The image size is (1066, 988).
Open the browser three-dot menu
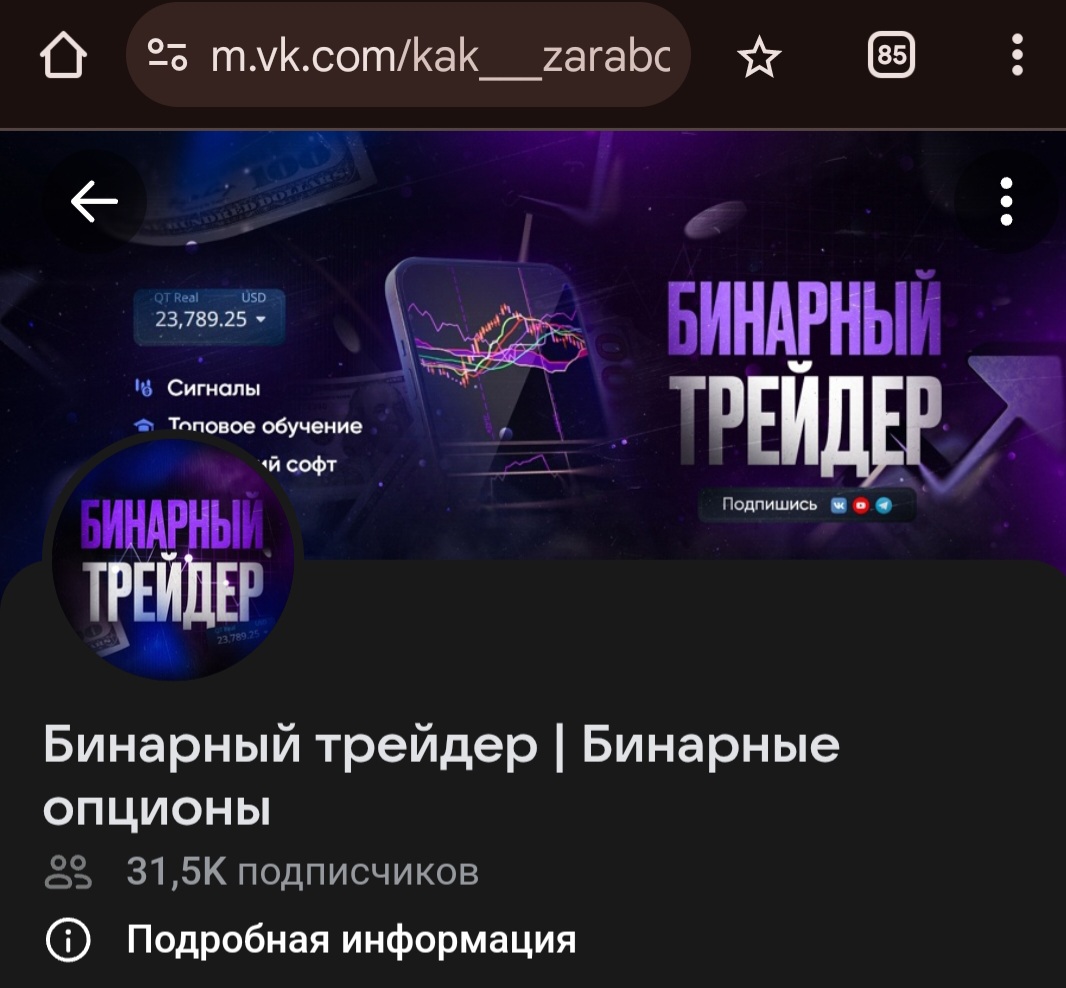click(x=1017, y=56)
